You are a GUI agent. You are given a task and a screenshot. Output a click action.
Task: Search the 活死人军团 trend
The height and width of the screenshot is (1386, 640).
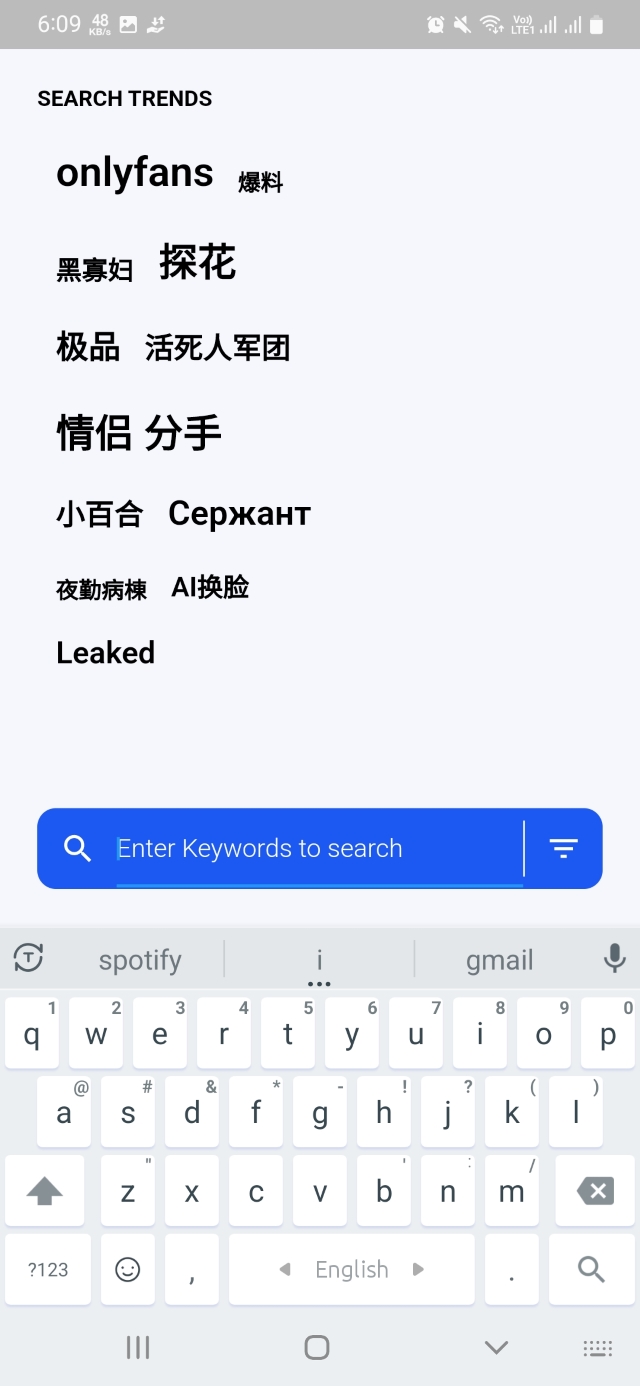(217, 348)
